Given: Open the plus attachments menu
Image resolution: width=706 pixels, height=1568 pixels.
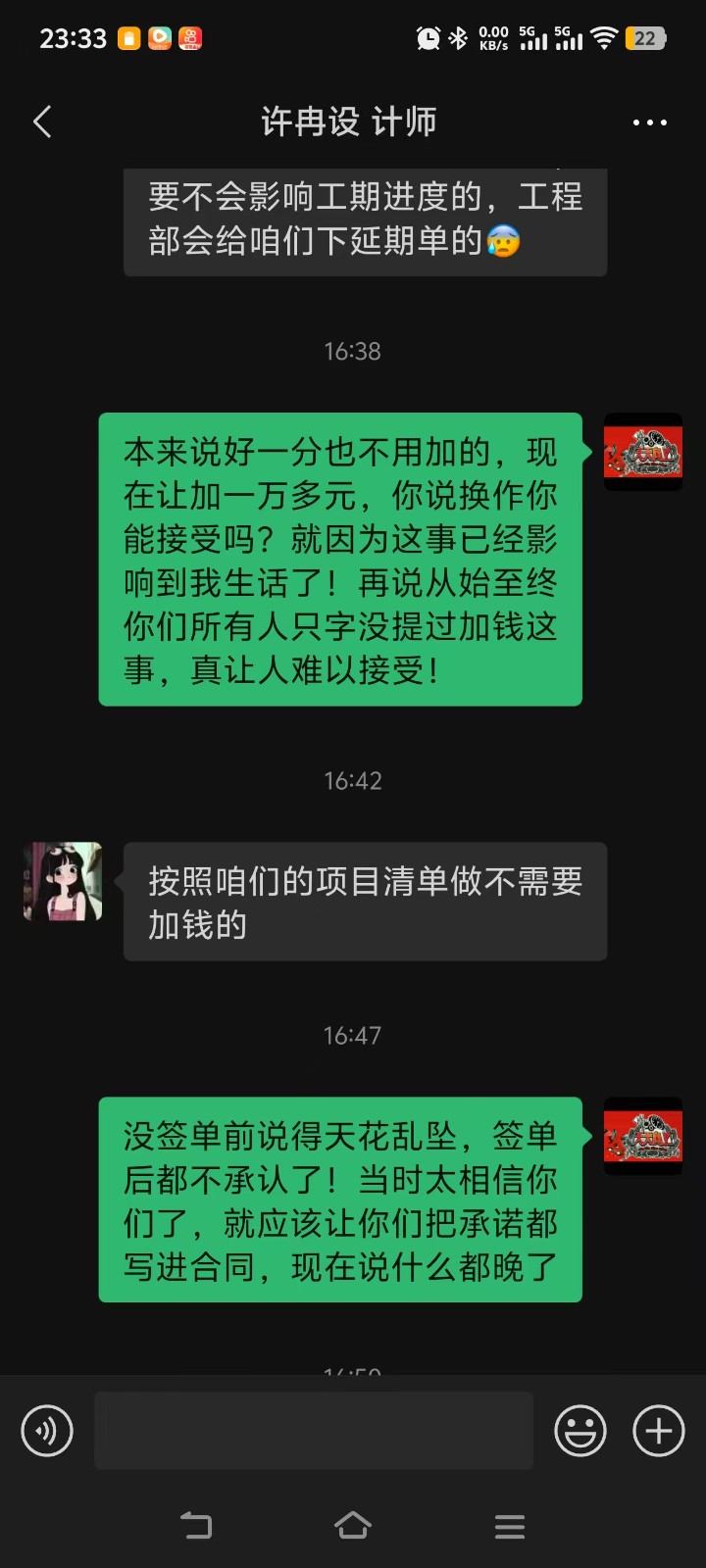Looking at the screenshot, I should tap(658, 1431).
